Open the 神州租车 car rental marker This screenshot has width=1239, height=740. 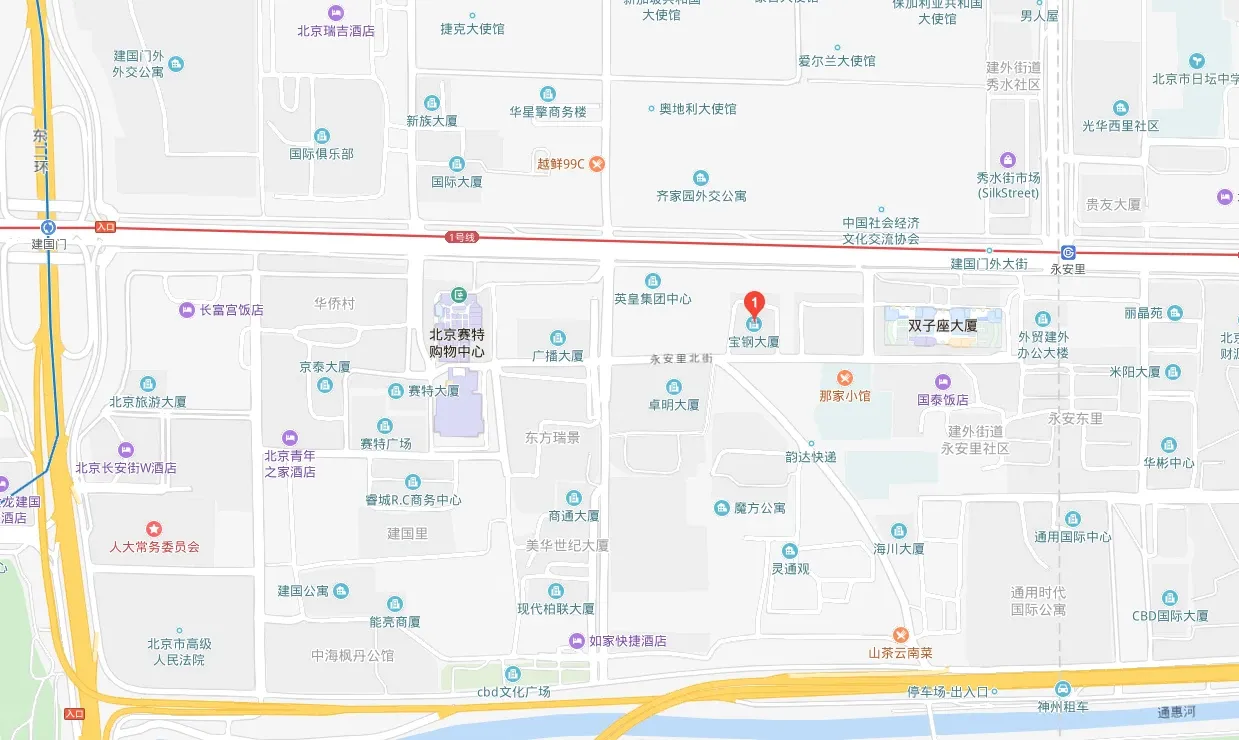pyautogui.click(x=1063, y=688)
